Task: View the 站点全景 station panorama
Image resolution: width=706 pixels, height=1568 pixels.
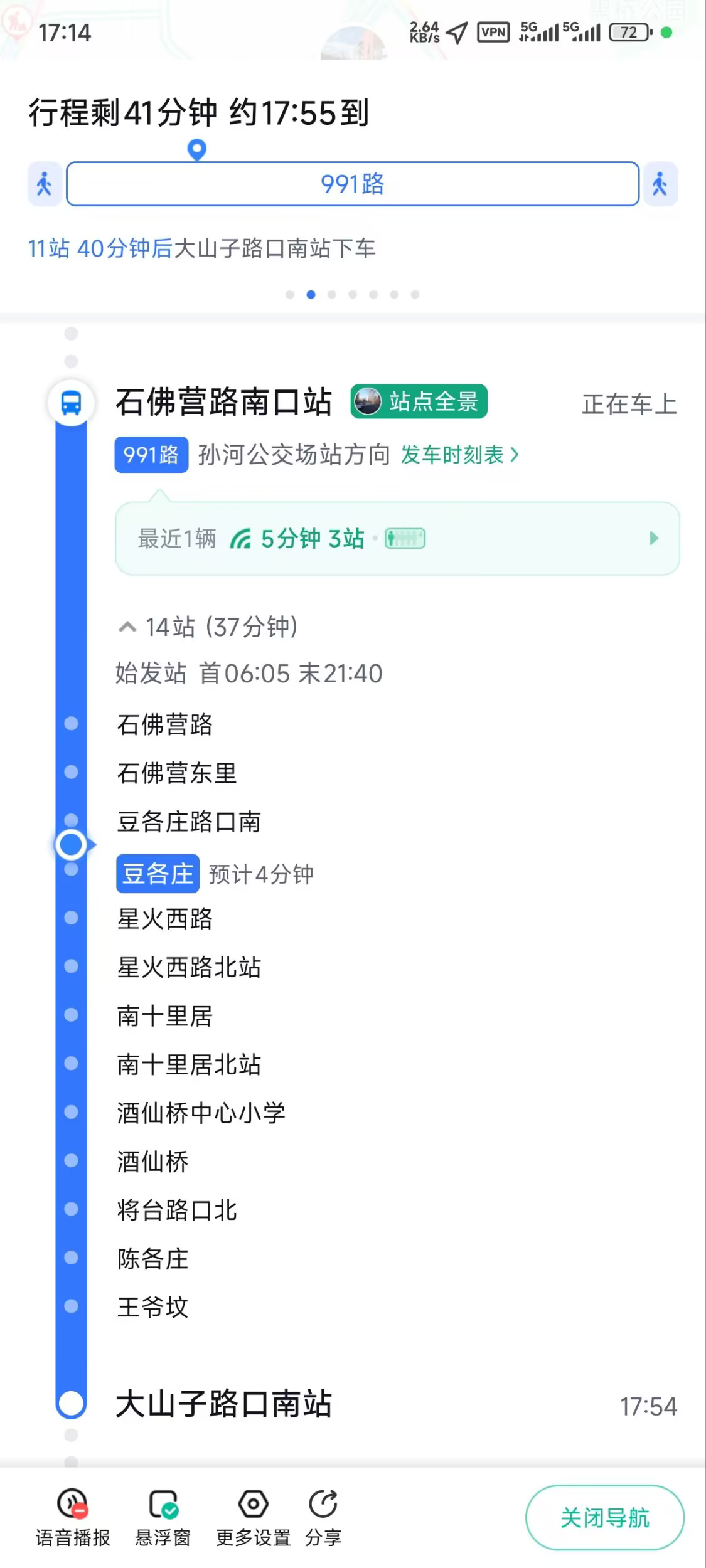Action: (419, 401)
